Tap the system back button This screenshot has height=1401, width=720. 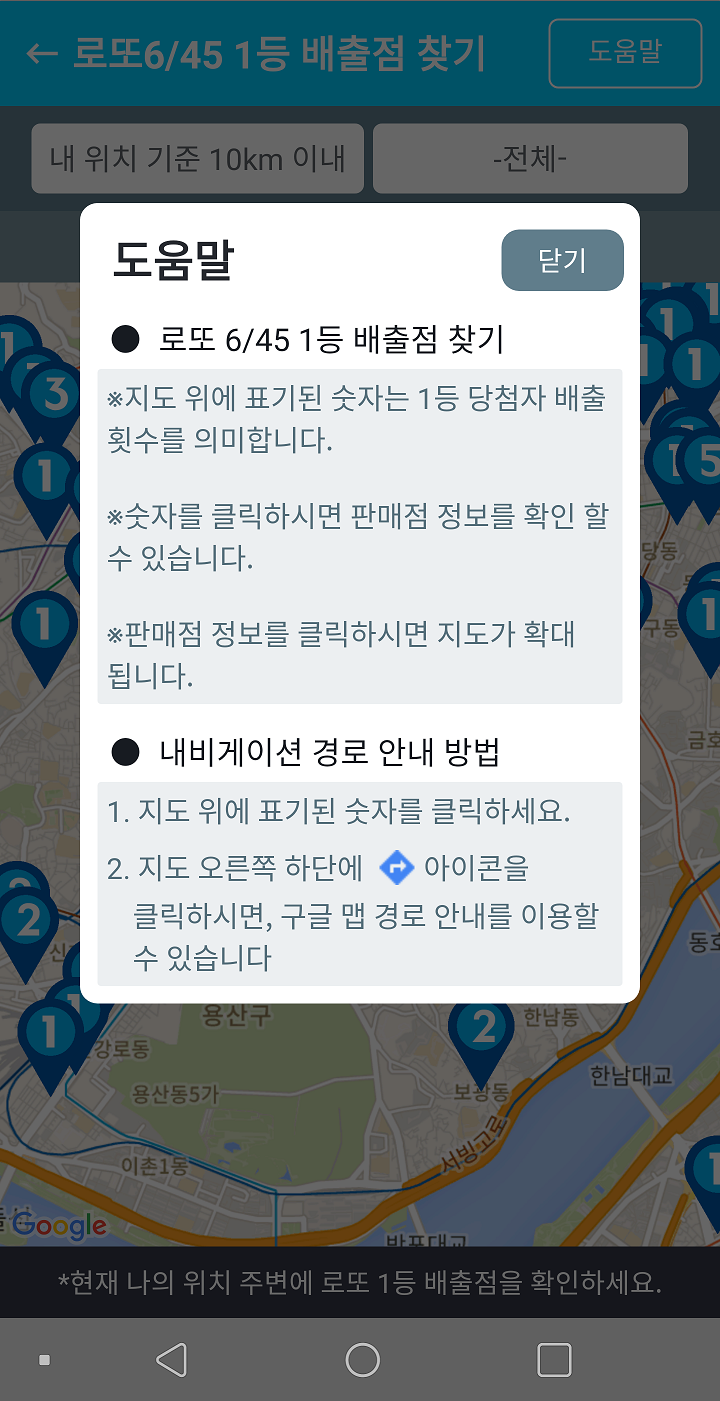(172, 1360)
